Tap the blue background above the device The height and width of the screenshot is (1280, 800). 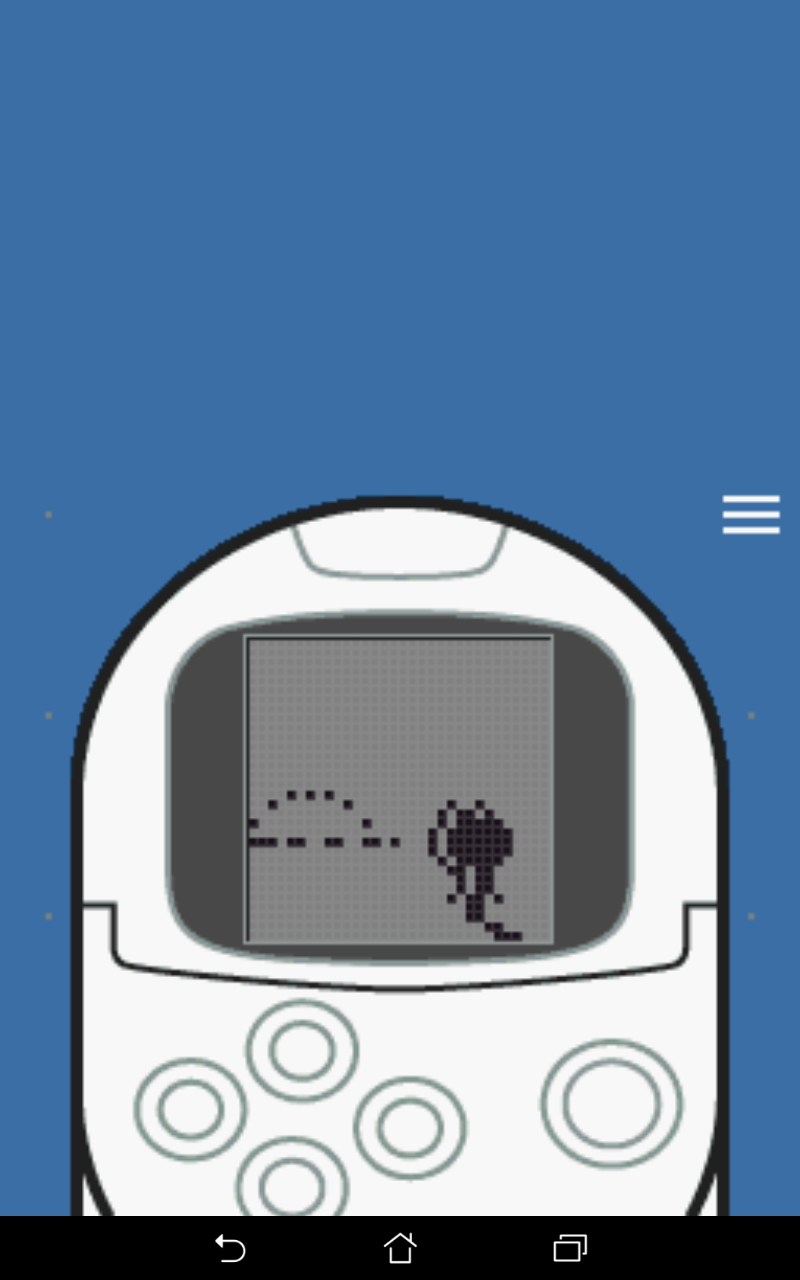[x=400, y=250]
